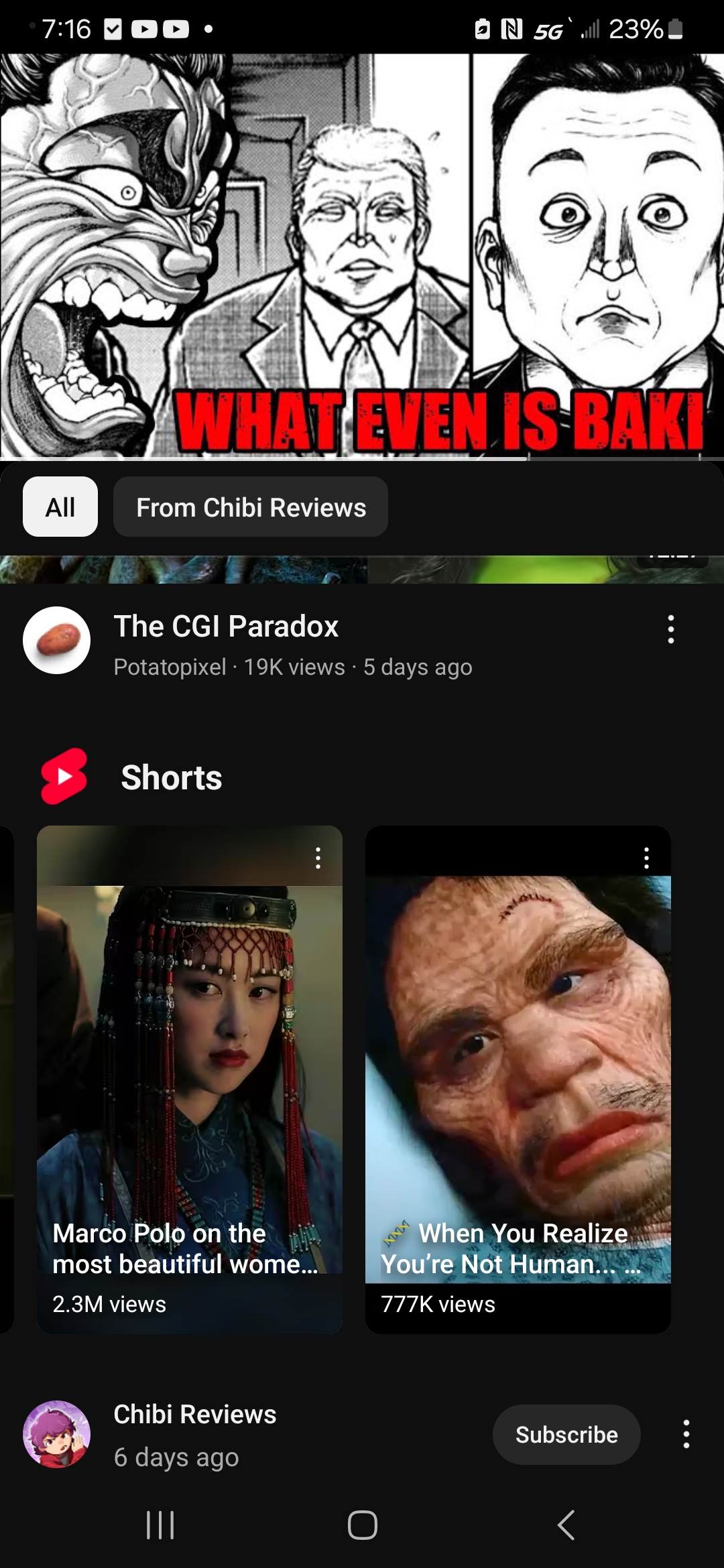Open options for Marco Polo short
Image resolution: width=724 pixels, height=1568 pixels.
click(x=318, y=858)
